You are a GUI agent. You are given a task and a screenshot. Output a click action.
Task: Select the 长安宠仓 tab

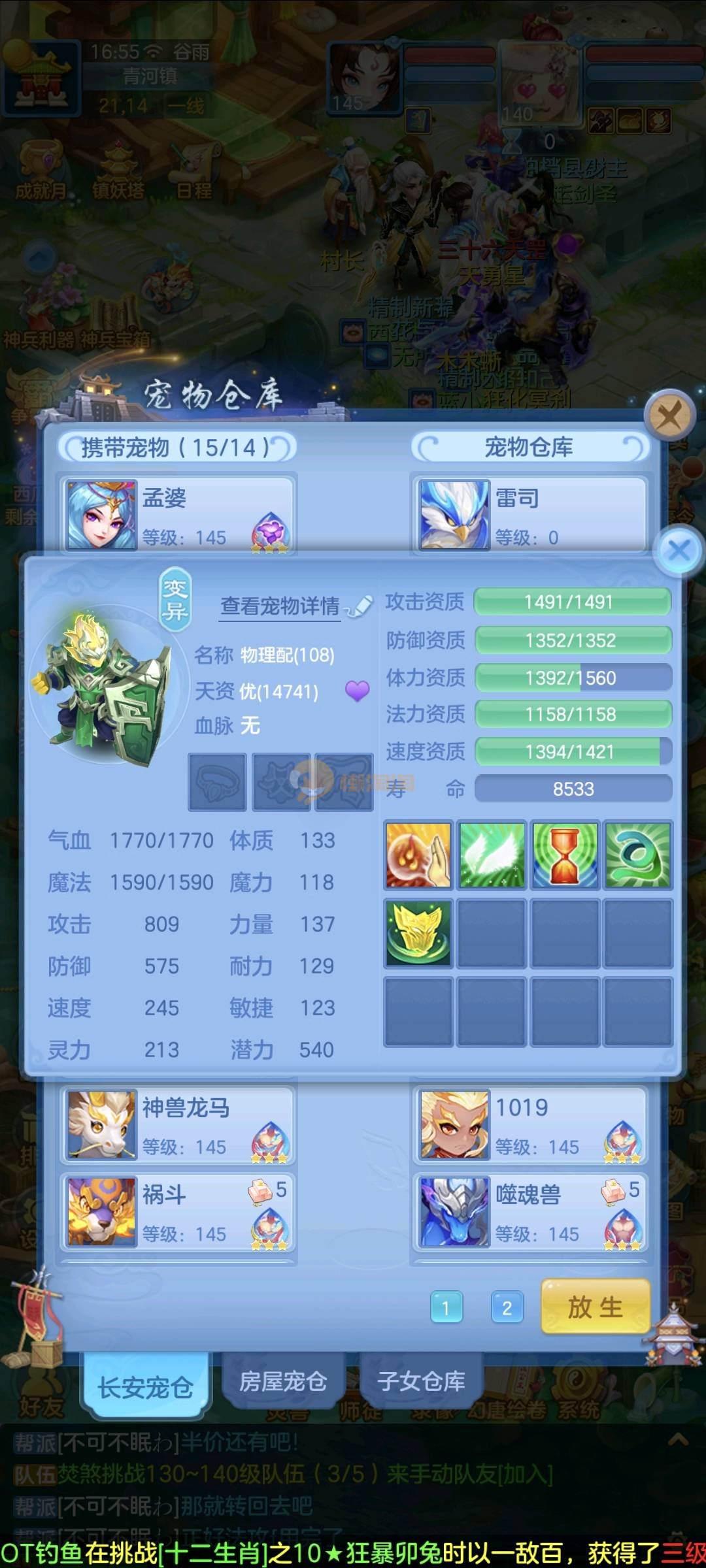point(145,1386)
